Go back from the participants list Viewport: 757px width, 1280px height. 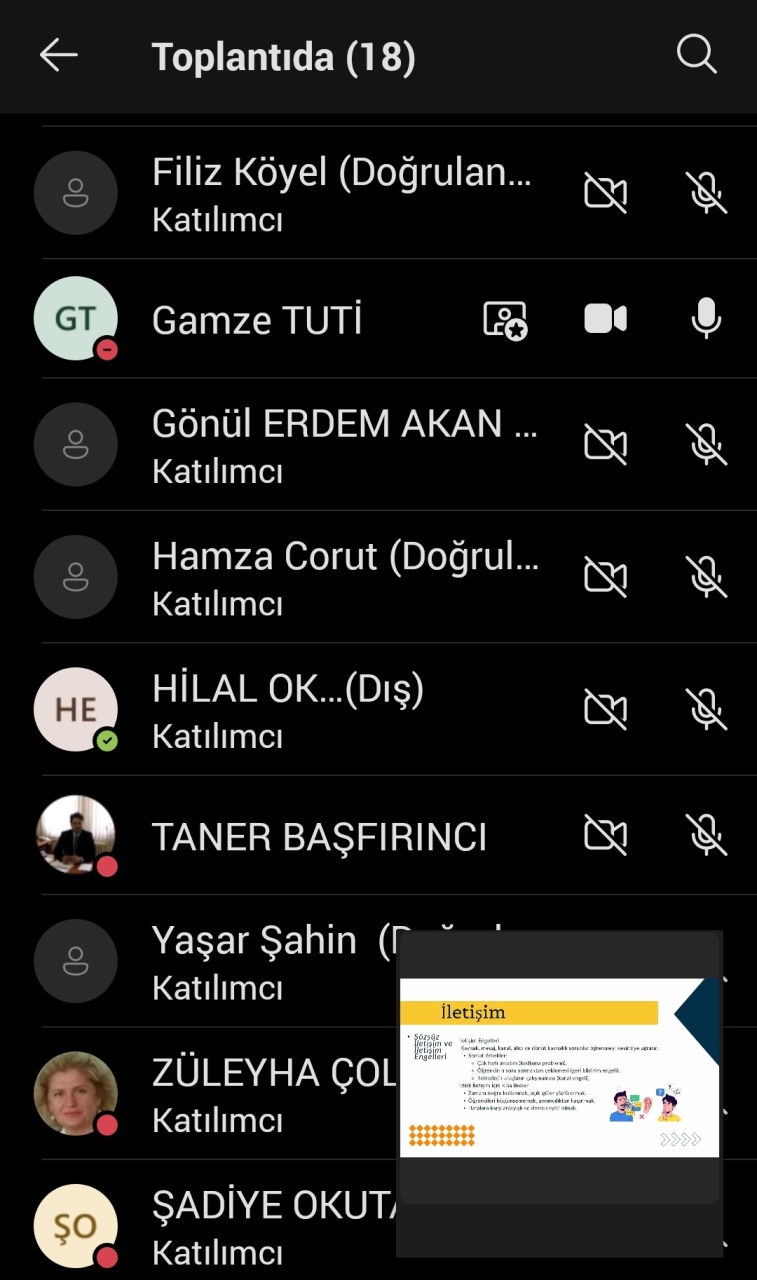coord(58,56)
